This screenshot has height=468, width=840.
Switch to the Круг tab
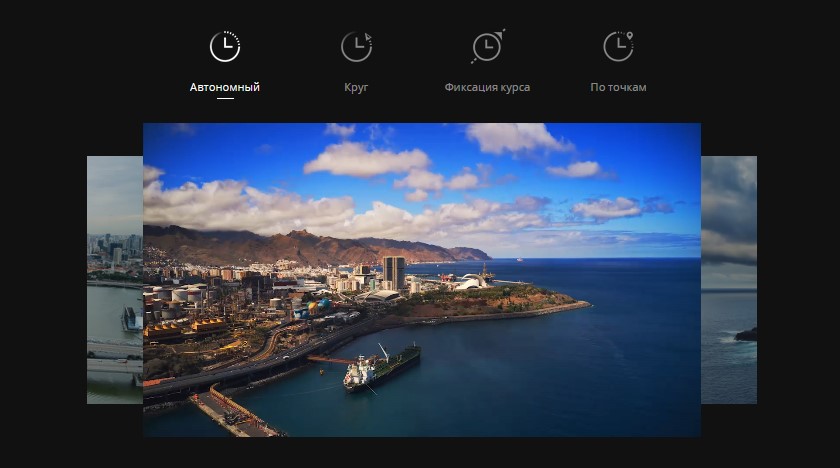pyautogui.click(x=356, y=62)
